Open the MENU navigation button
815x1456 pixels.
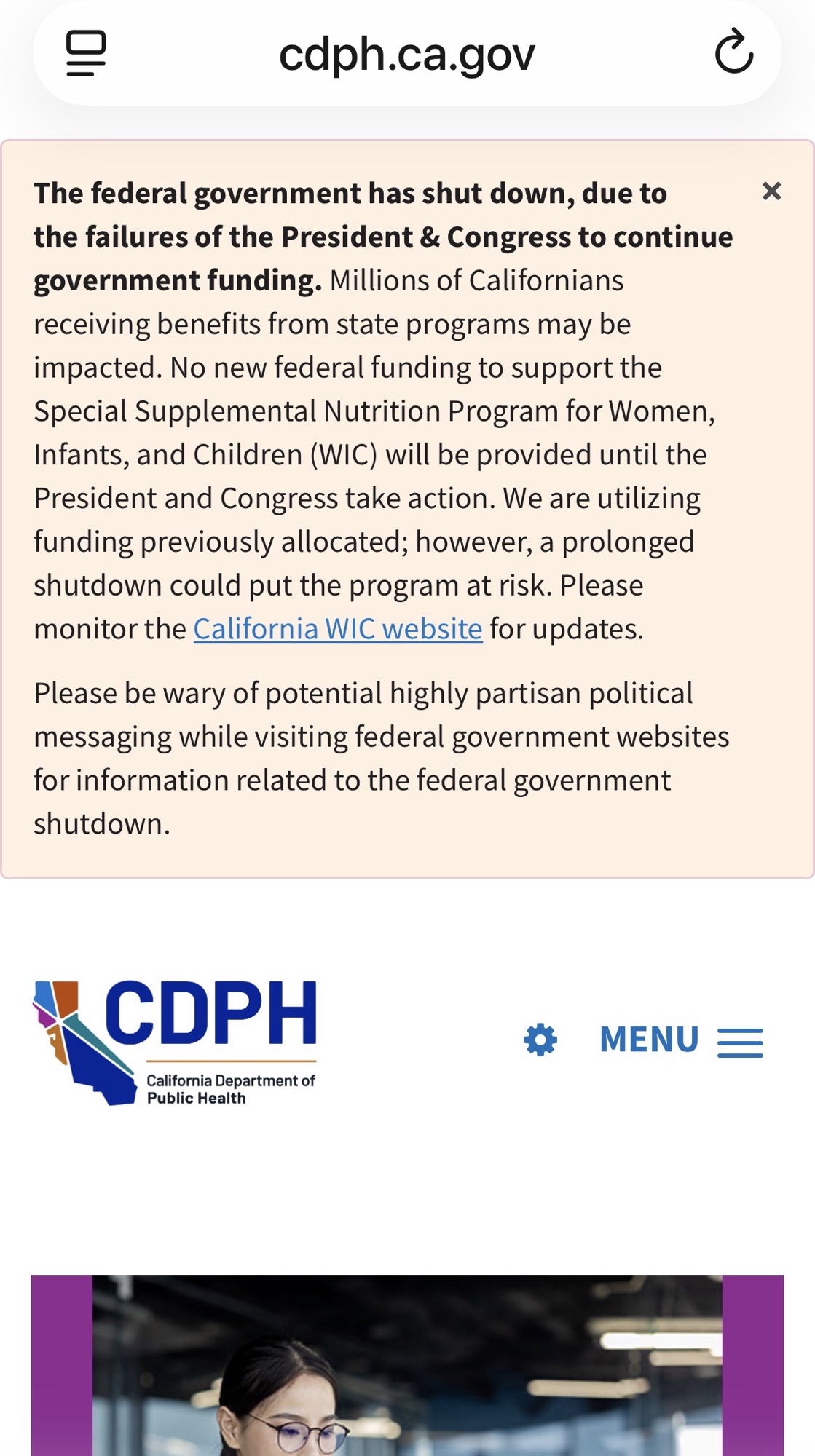point(680,1040)
